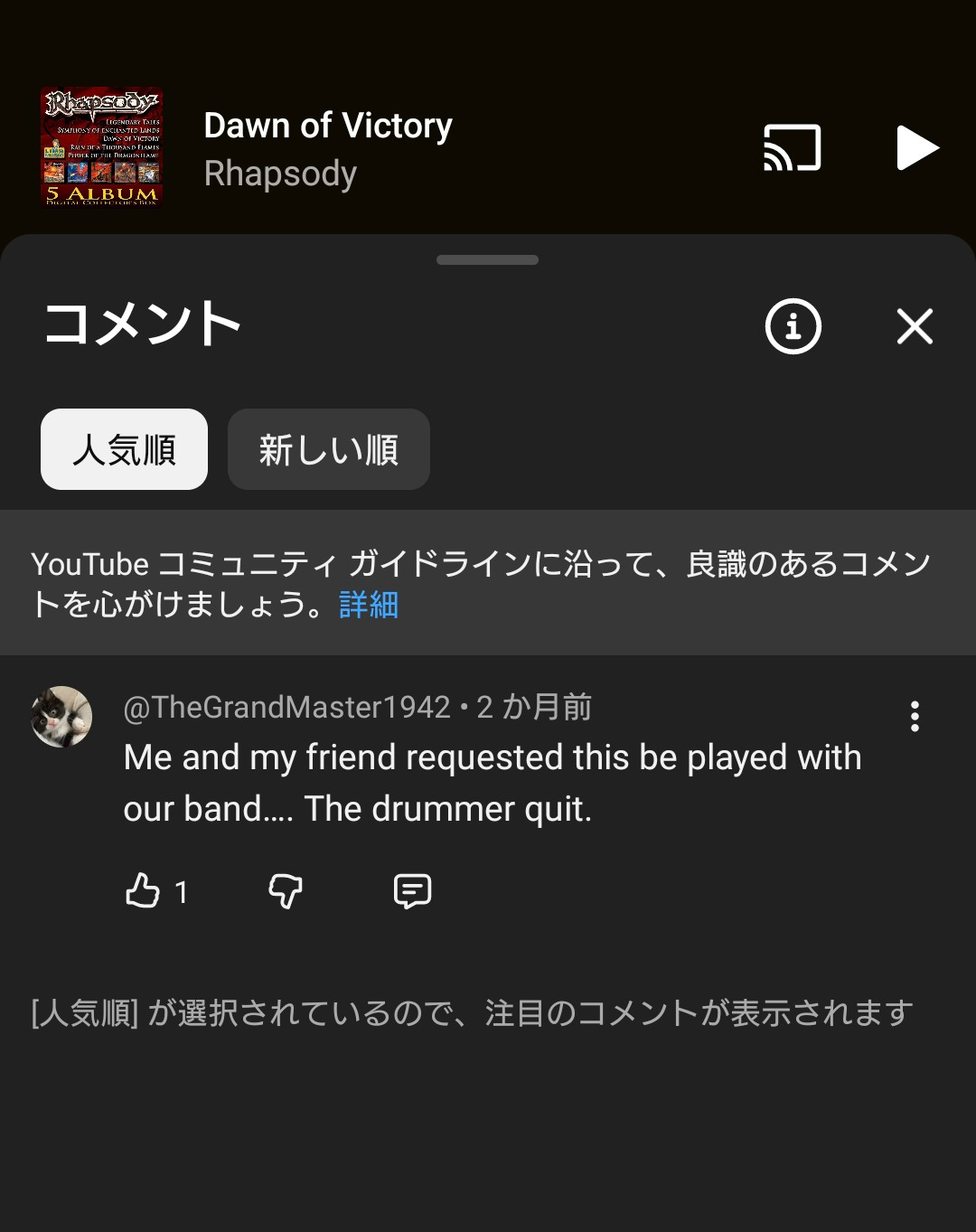Viewport: 976px width, 1232px height.
Task: Like TheGrandMaster1942's comment
Action: [143, 891]
